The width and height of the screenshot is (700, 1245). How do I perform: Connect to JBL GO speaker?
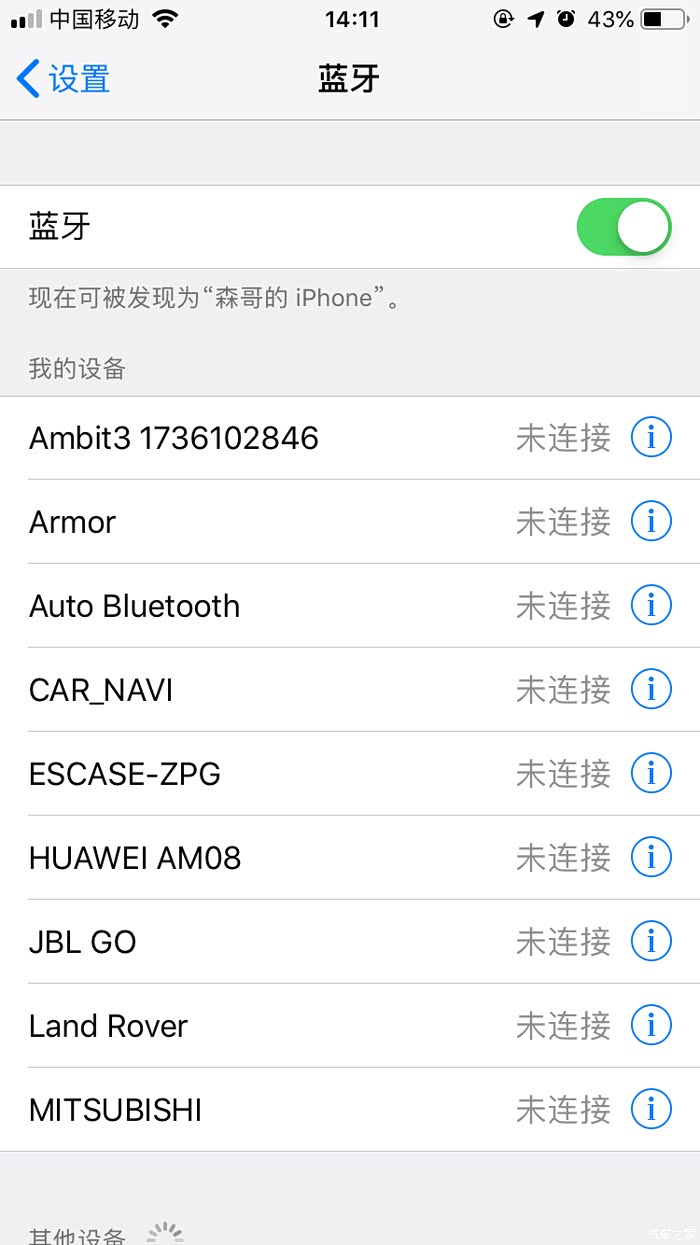pyautogui.click(x=350, y=942)
